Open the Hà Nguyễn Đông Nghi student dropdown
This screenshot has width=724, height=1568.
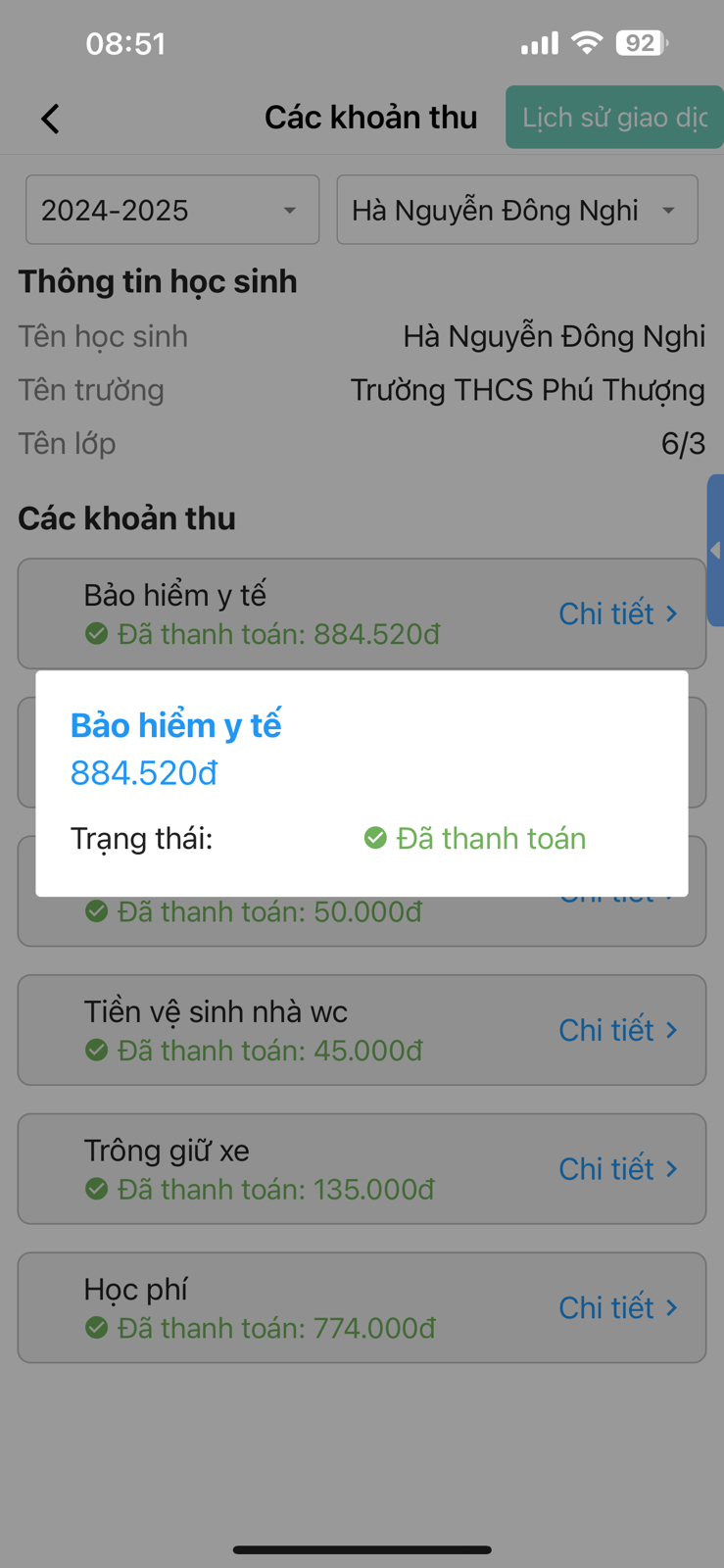click(517, 210)
